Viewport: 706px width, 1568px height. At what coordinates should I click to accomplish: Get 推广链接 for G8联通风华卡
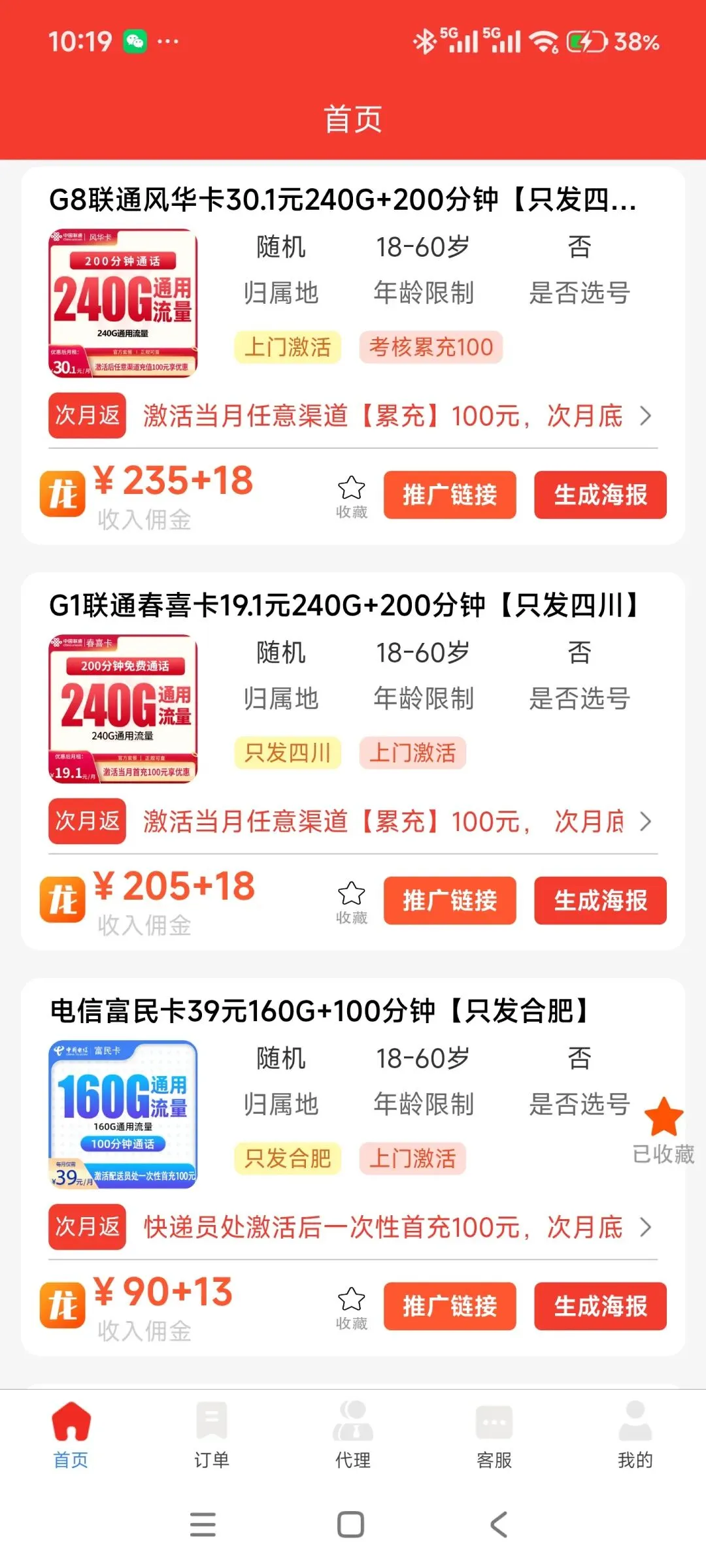(450, 495)
